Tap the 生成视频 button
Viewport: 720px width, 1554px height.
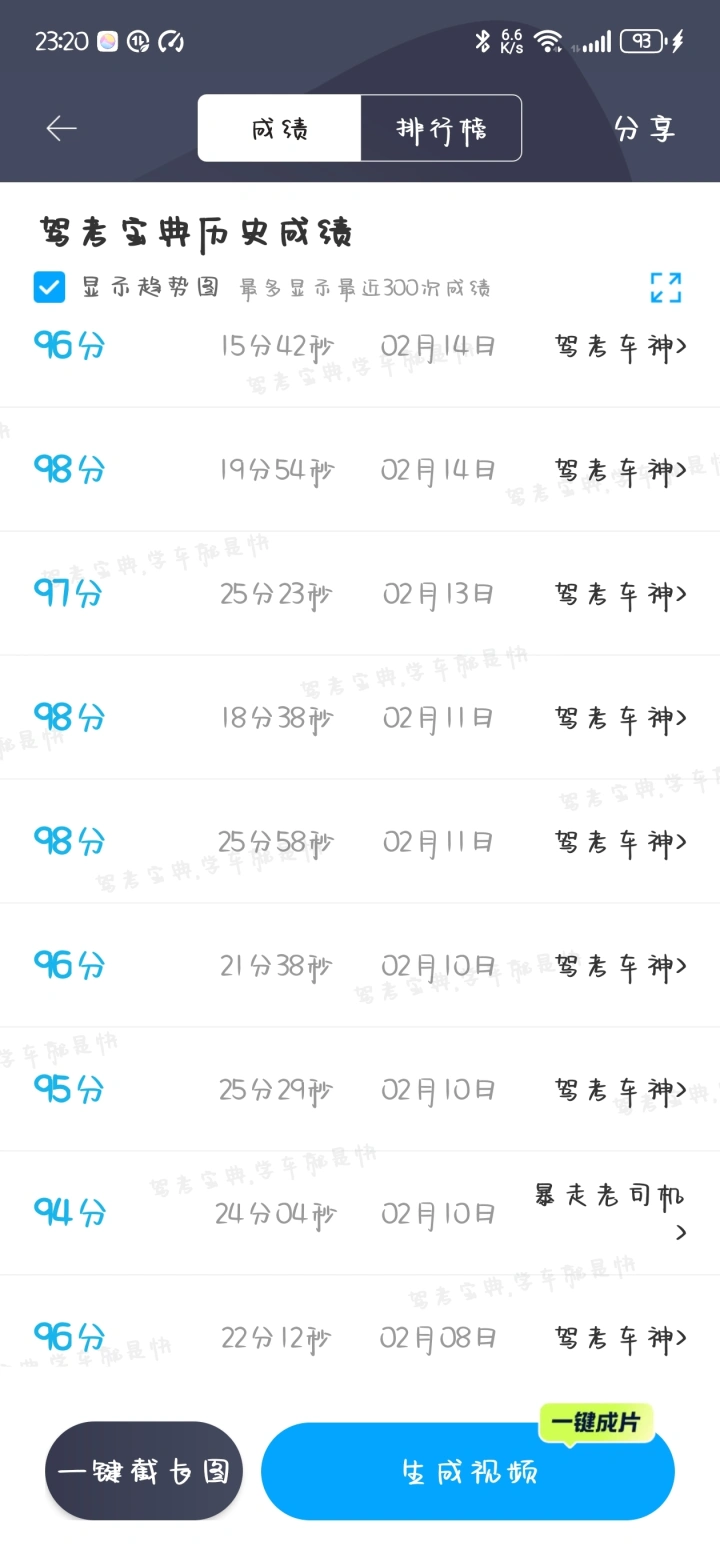(x=468, y=1471)
